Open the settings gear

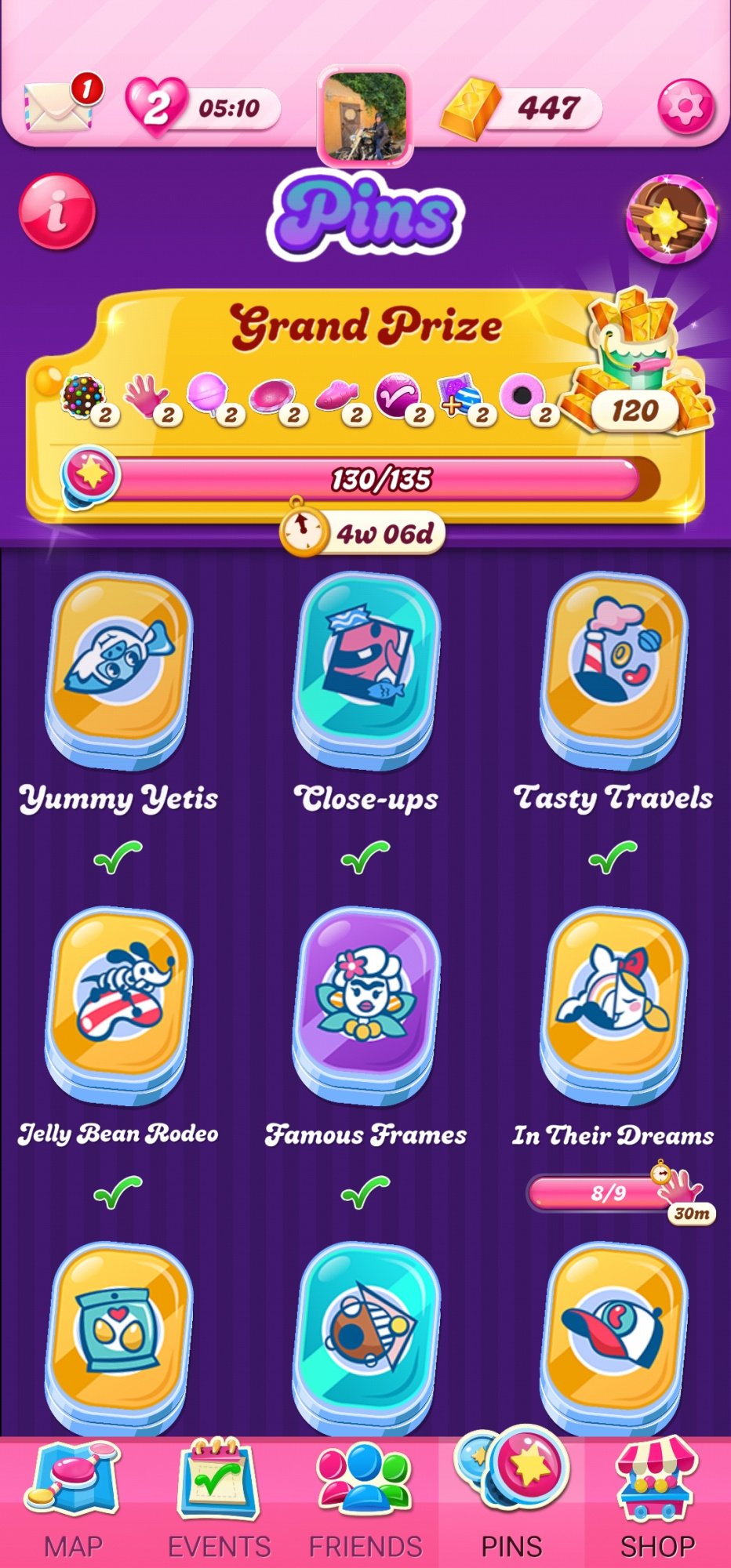(686, 106)
